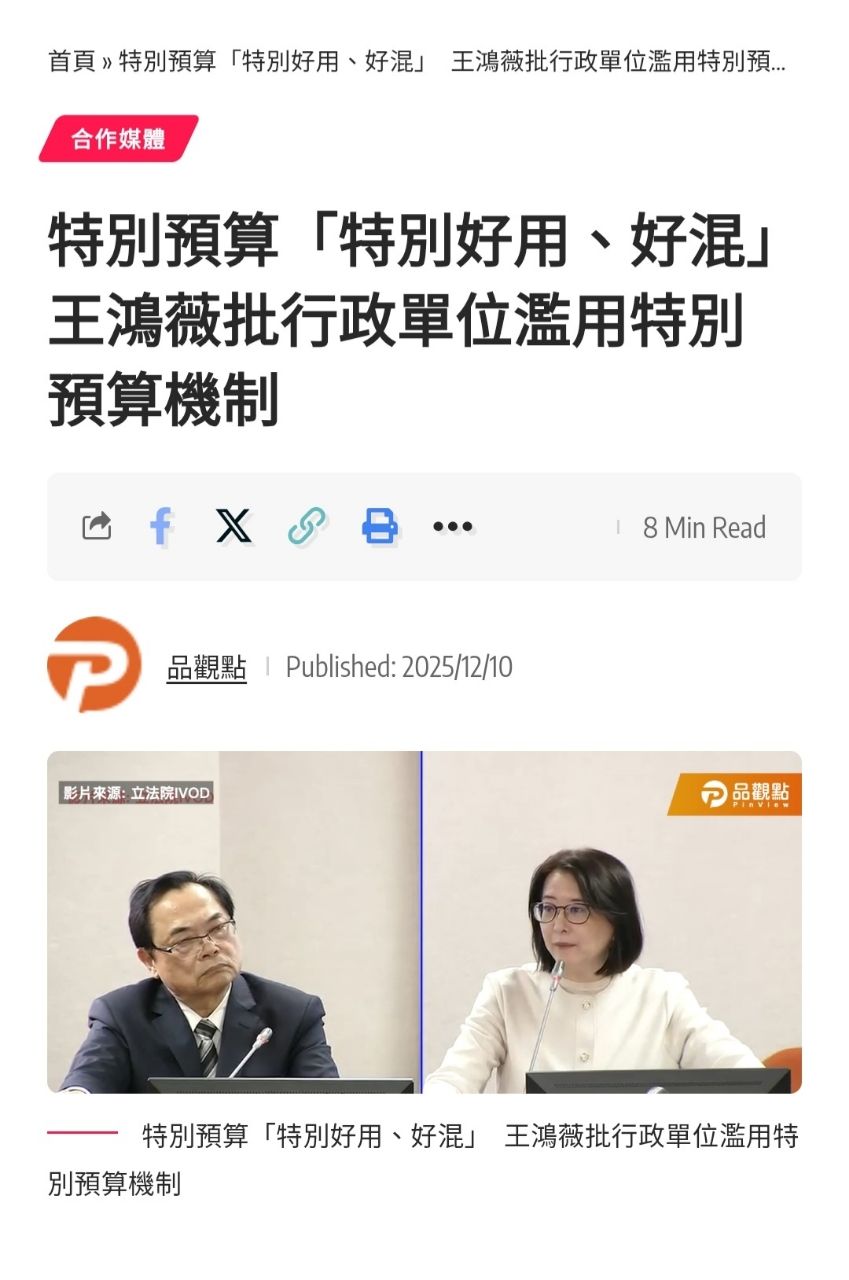Open the share options icon
This screenshot has height=1280, width=849.
[x=97, y=526]
